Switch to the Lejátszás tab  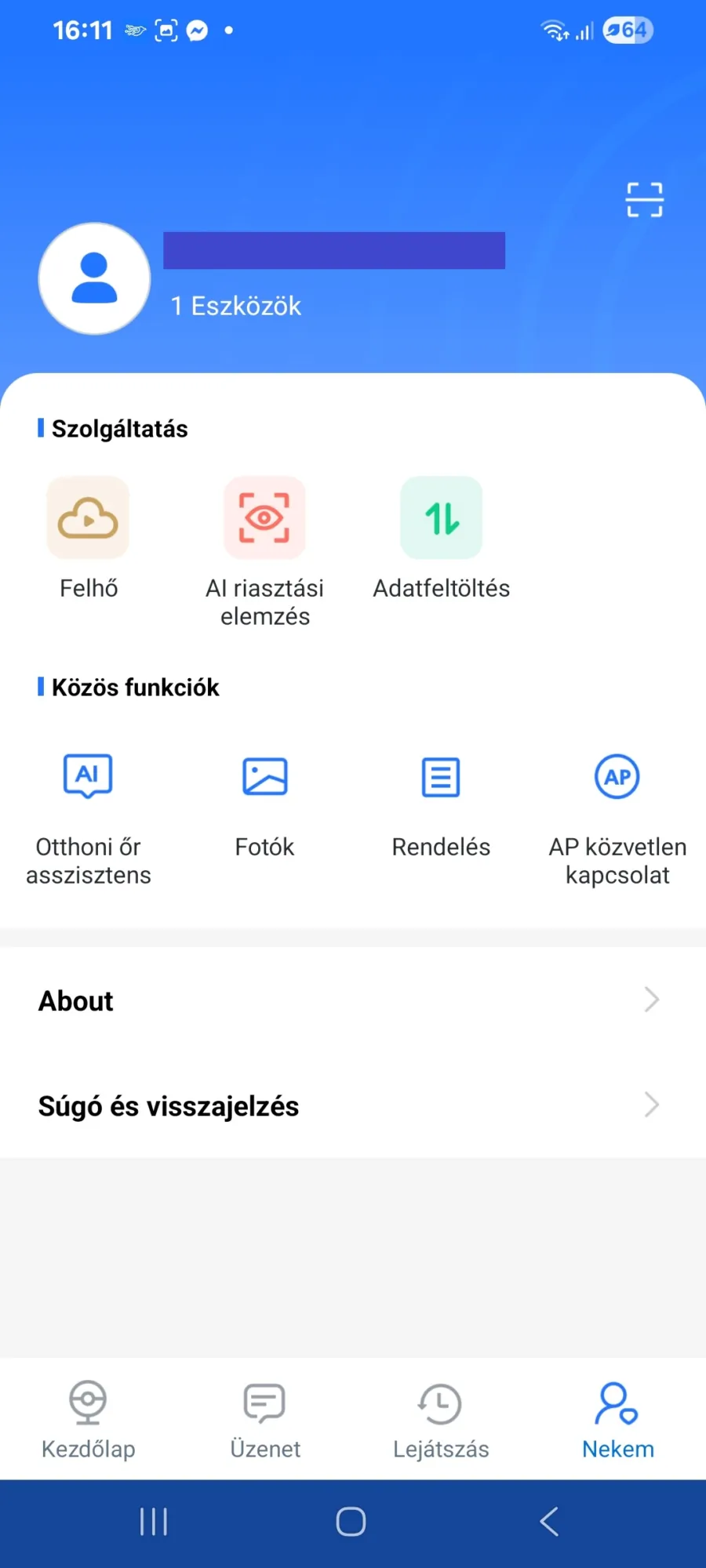[441, 1419]
